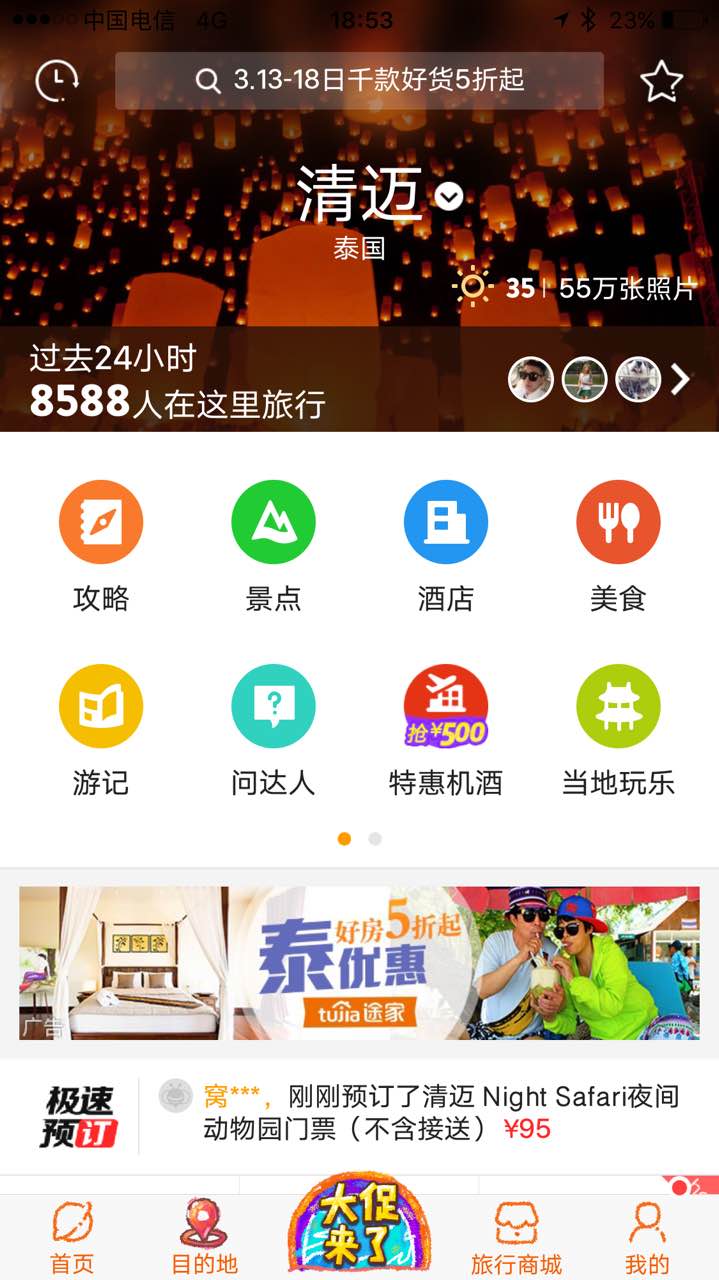This screenshot has height=1280, width=719.
Task: Switch to the 首页 tab
Action: click(72, 1238)
